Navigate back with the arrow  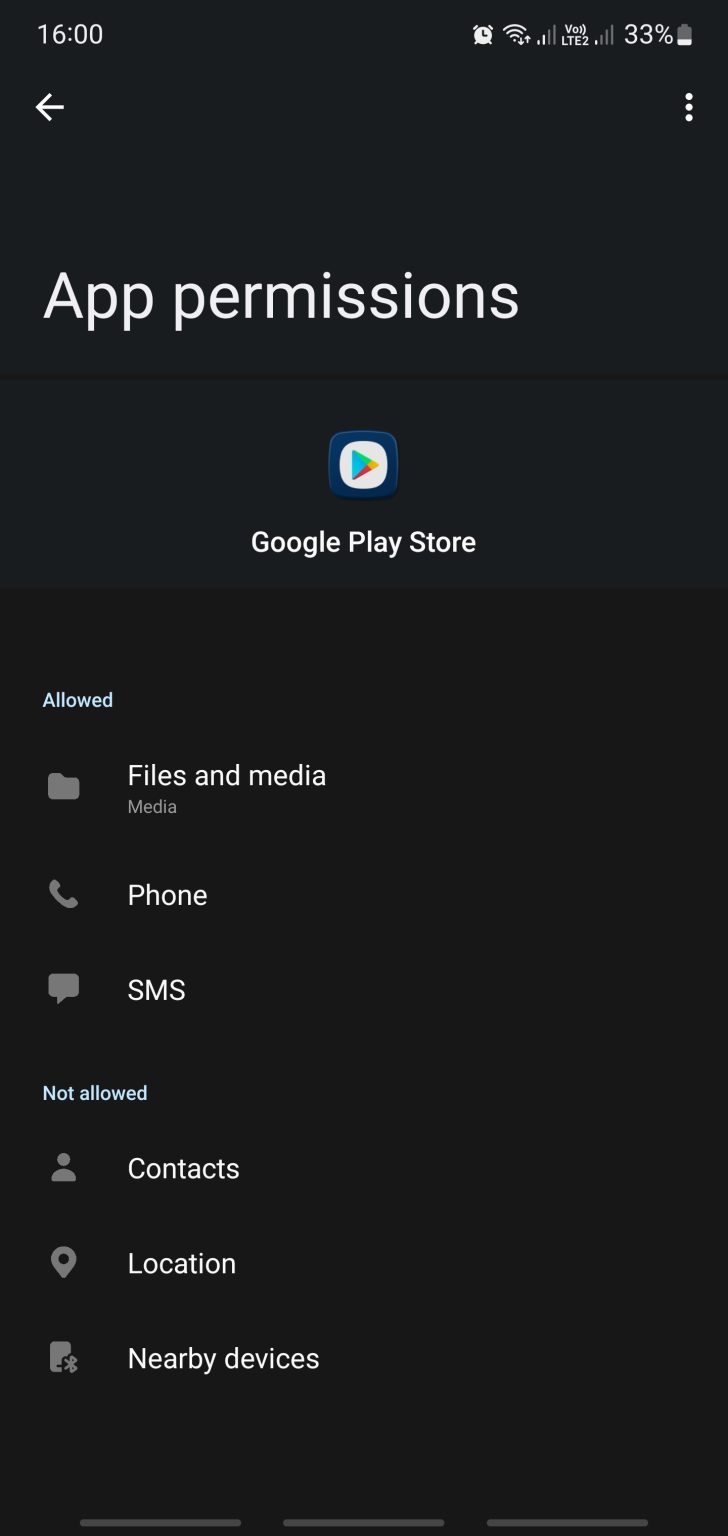(49, 107)
